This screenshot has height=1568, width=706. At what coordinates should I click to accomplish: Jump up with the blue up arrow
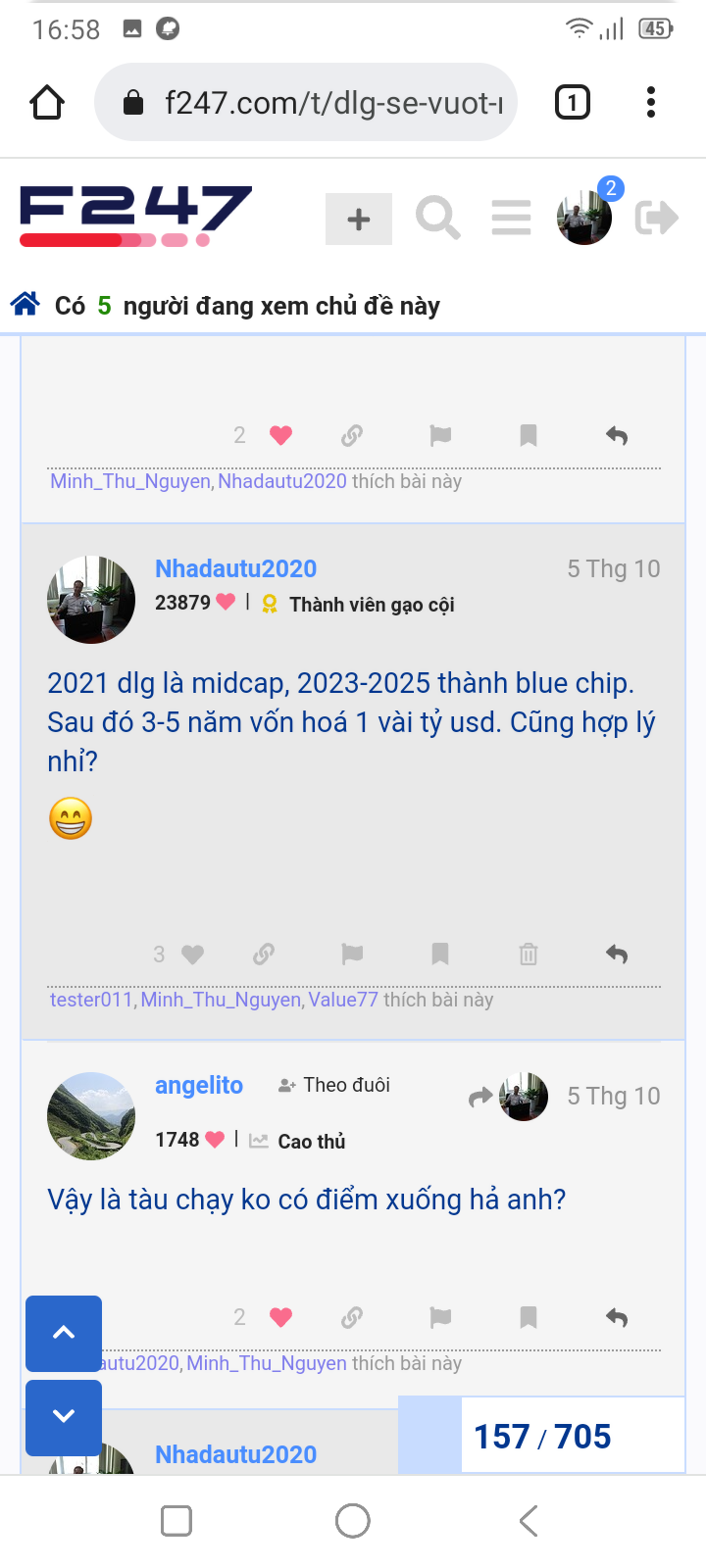(x=64, y=1333)
